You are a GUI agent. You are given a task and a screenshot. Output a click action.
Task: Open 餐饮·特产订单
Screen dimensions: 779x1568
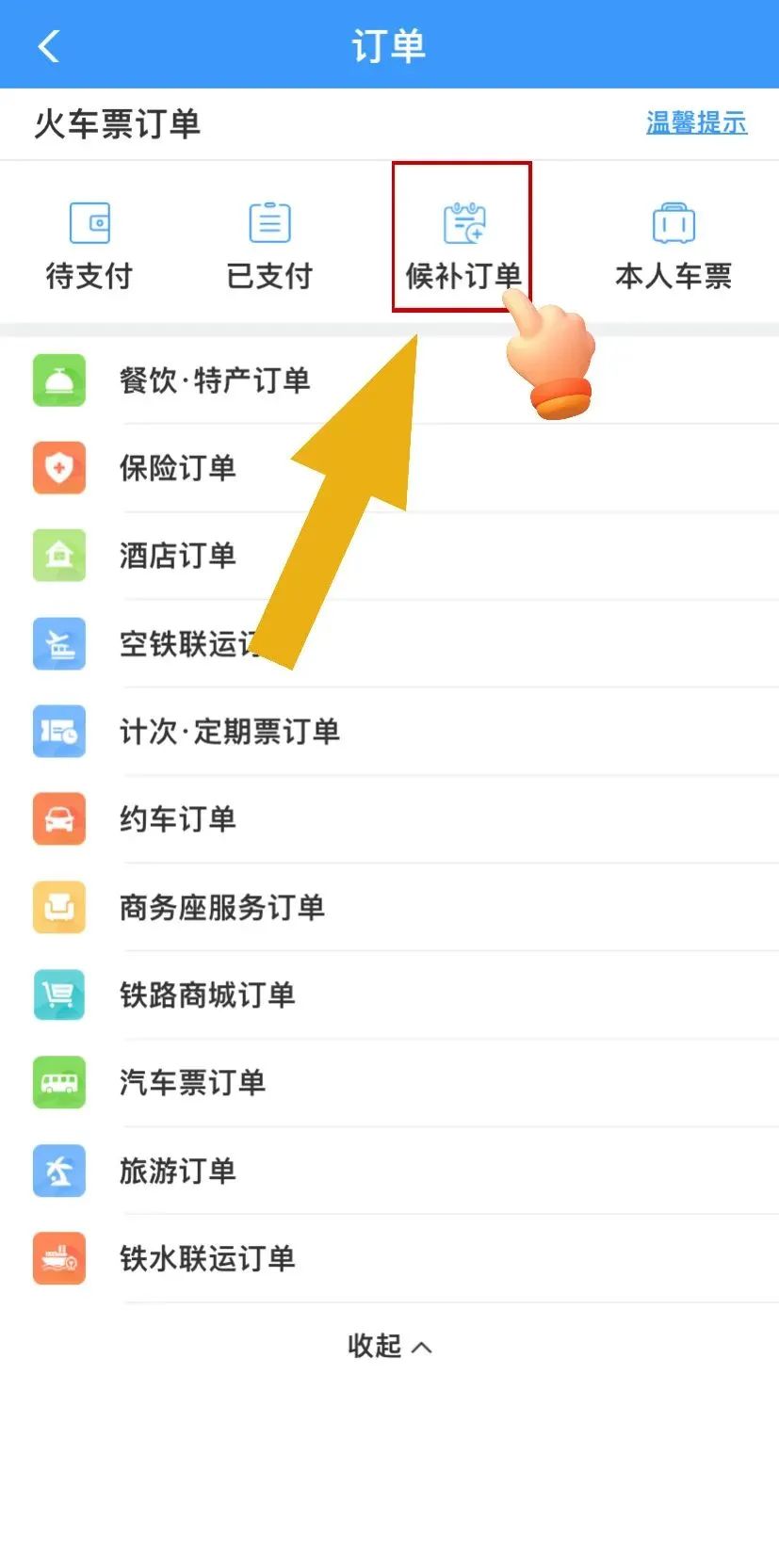coord(215,380)
